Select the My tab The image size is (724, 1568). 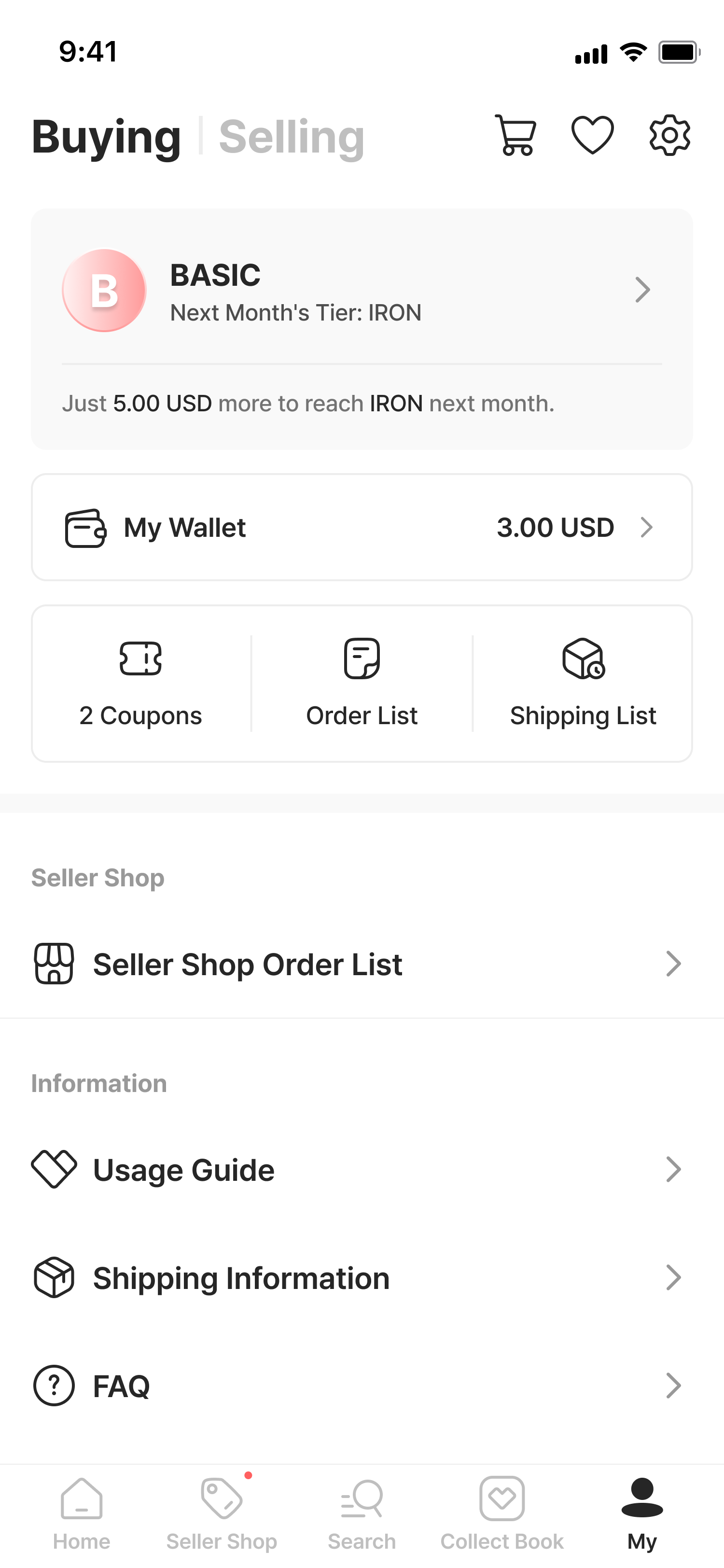(x=642, y=1514)
